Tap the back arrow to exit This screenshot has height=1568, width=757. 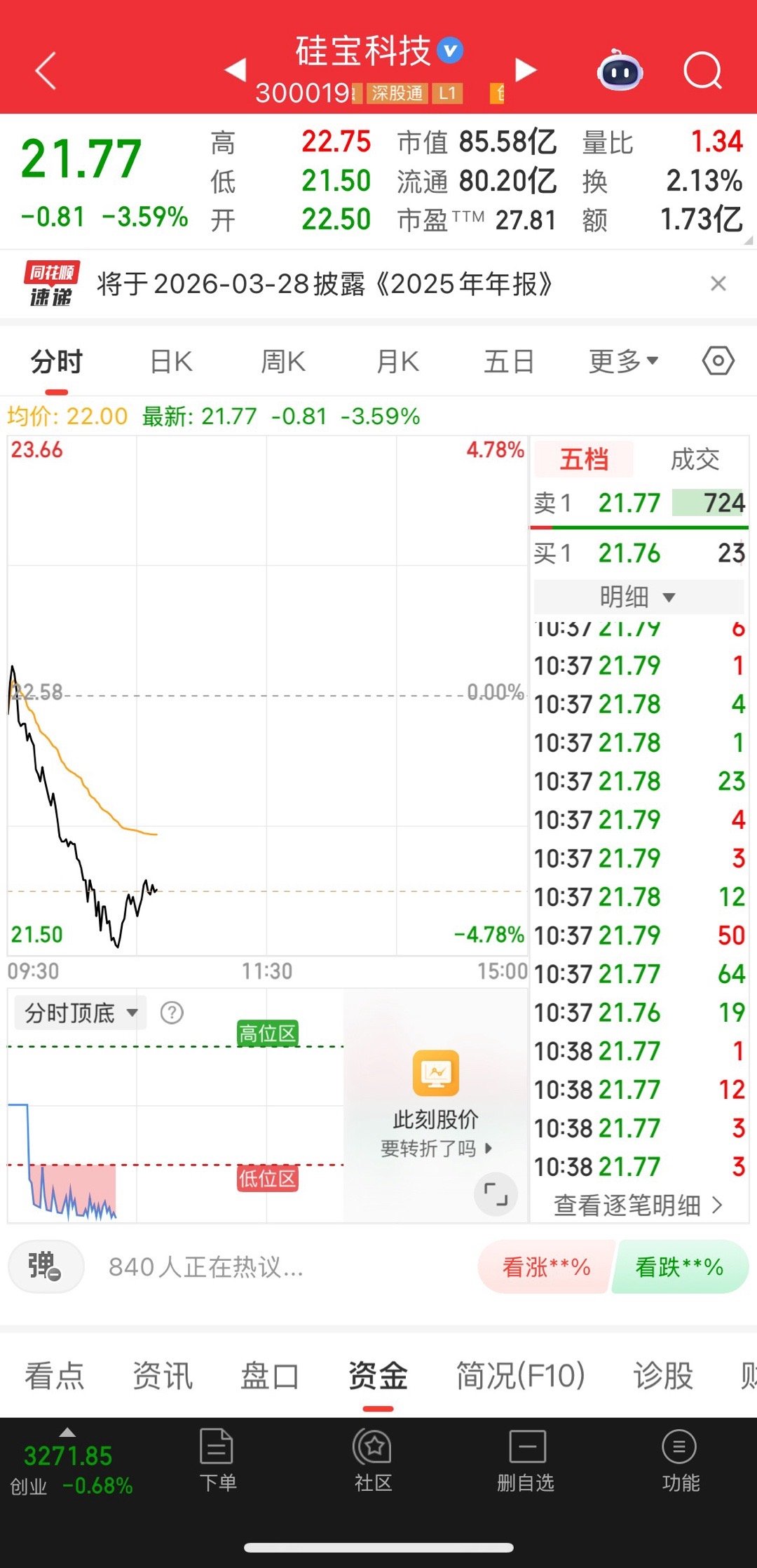44,70
